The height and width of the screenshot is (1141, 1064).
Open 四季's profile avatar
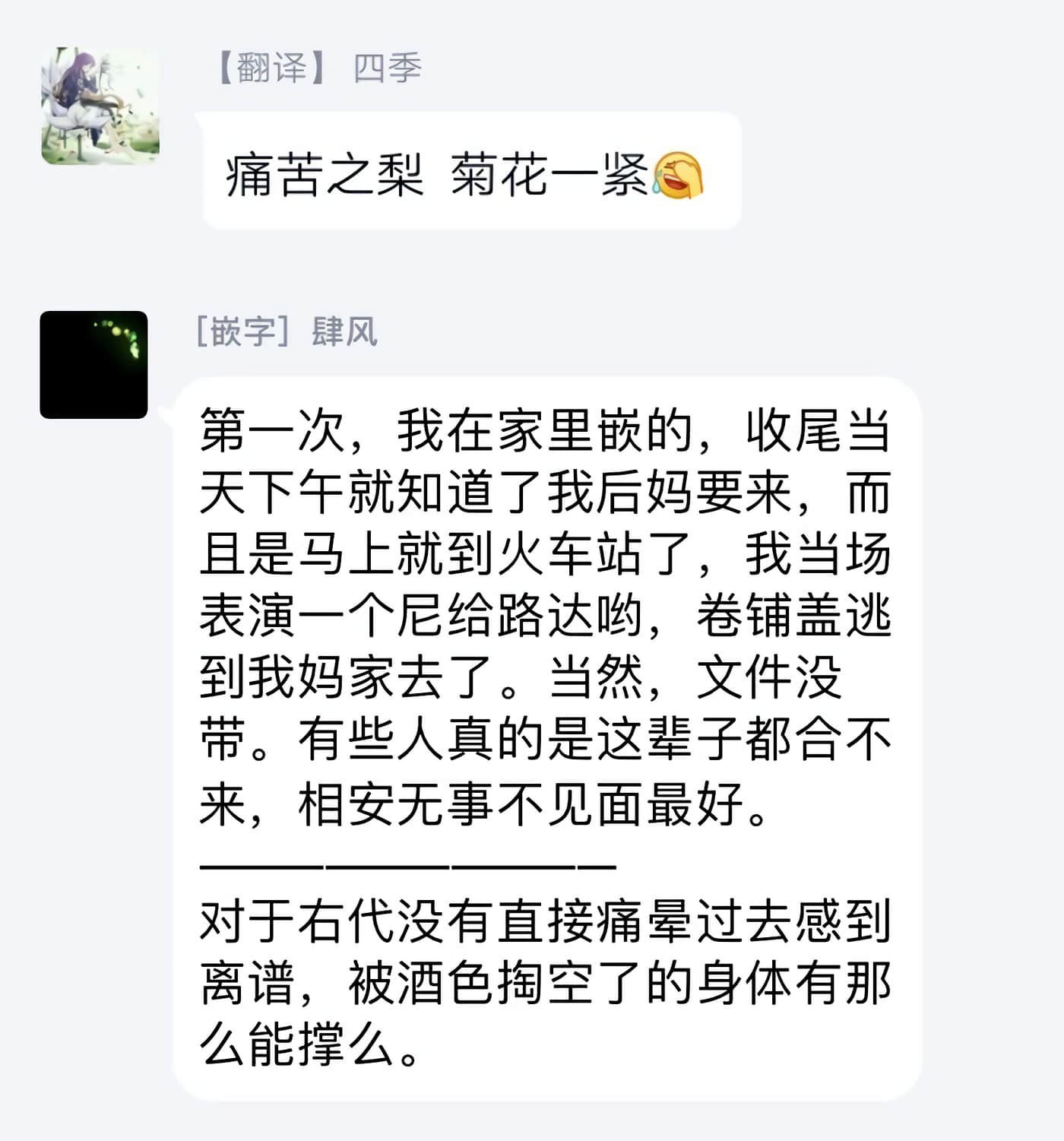(100, 106)
